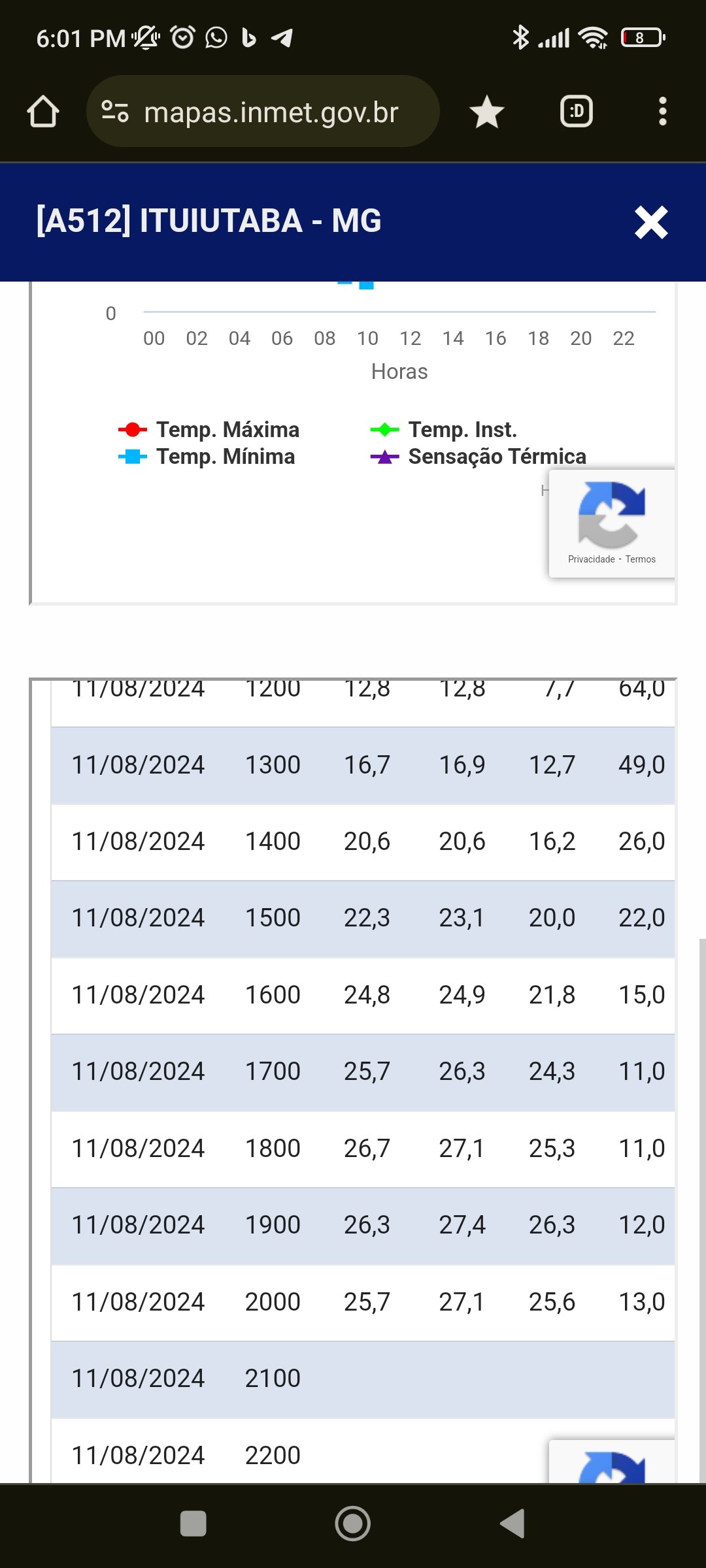Screen dimensions: 706x1568
Task: Close the ITUIUTABA station panel
Action: pos(651,222)
